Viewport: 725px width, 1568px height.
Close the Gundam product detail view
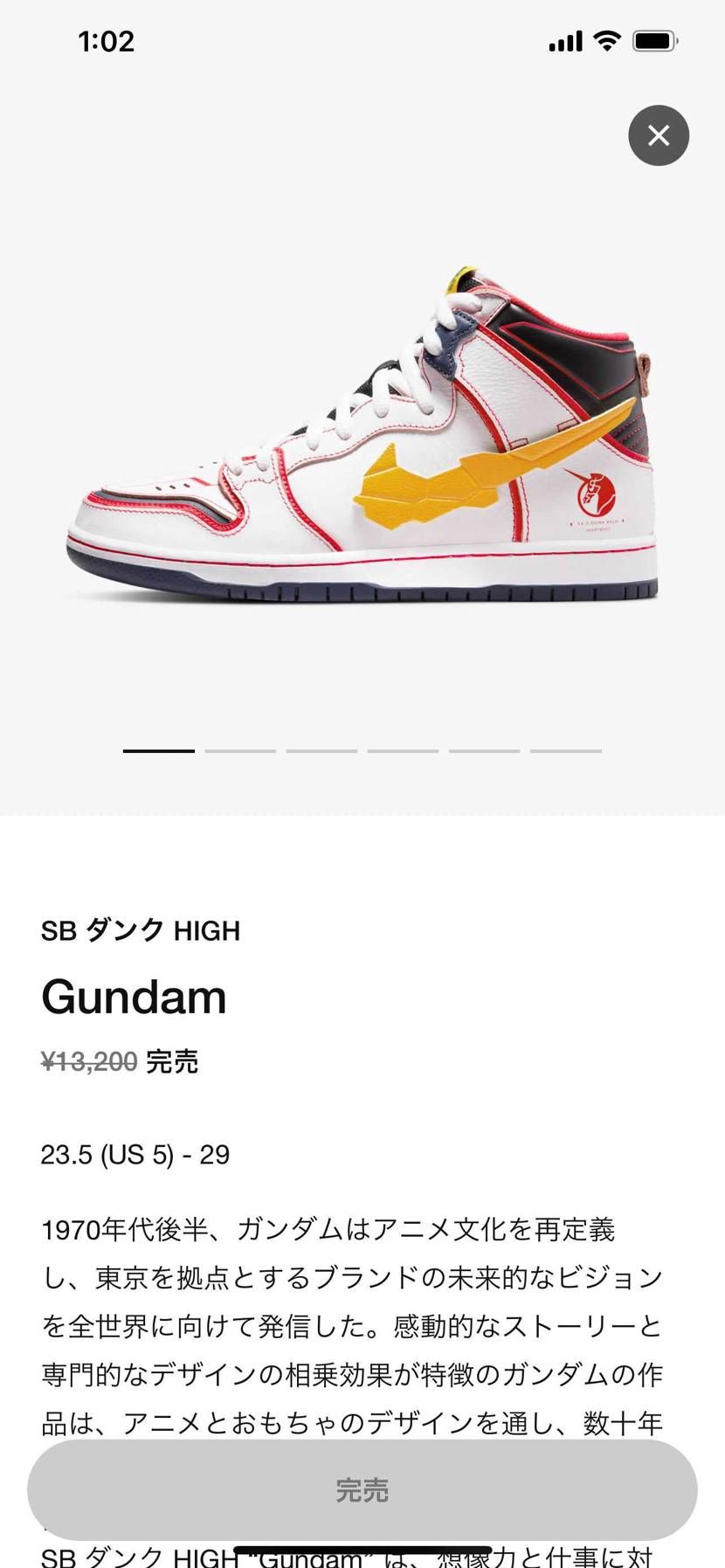pos(659,135)
